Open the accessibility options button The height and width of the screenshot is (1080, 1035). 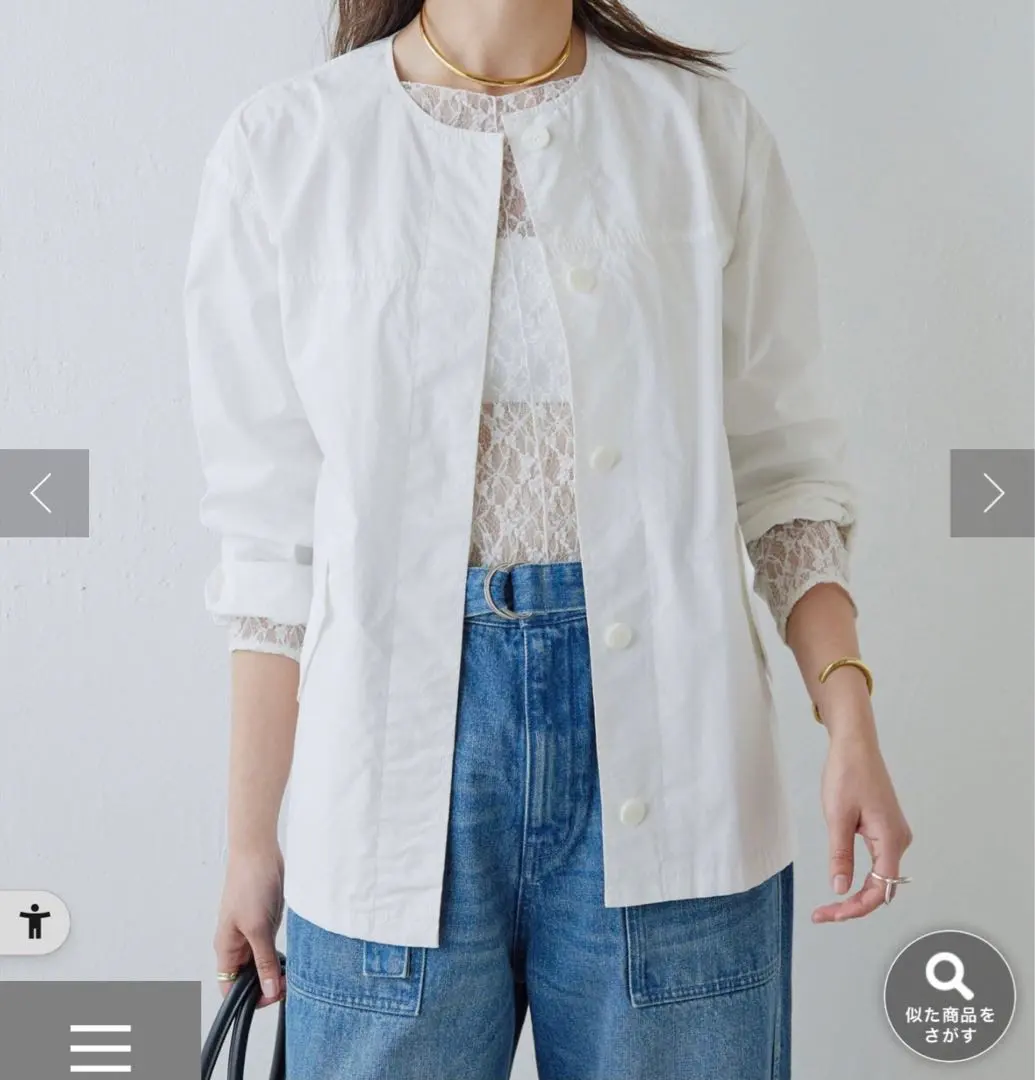34,921
